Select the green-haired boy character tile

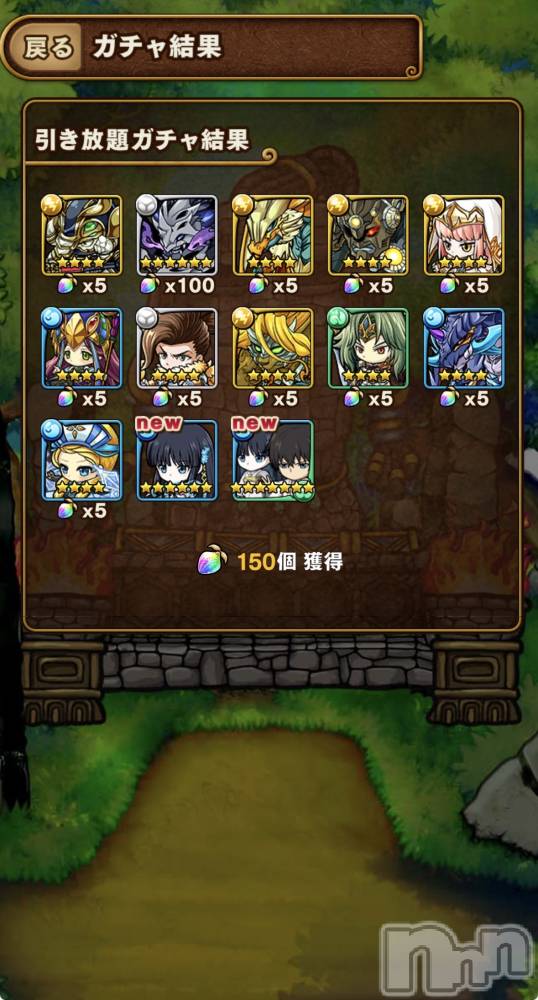(x=368, y=348)
